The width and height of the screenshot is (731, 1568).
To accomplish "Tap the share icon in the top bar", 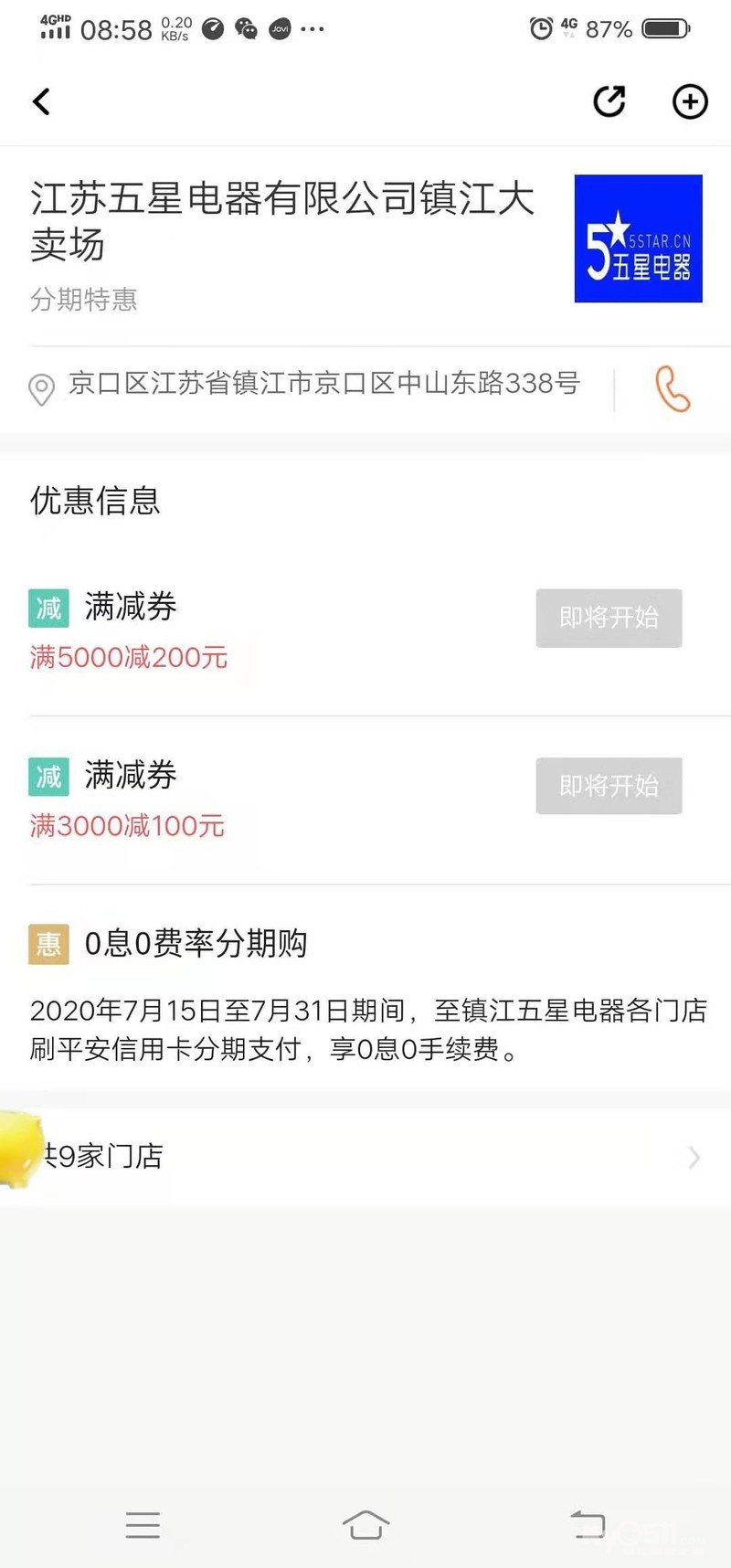I will tap(609, 101).
